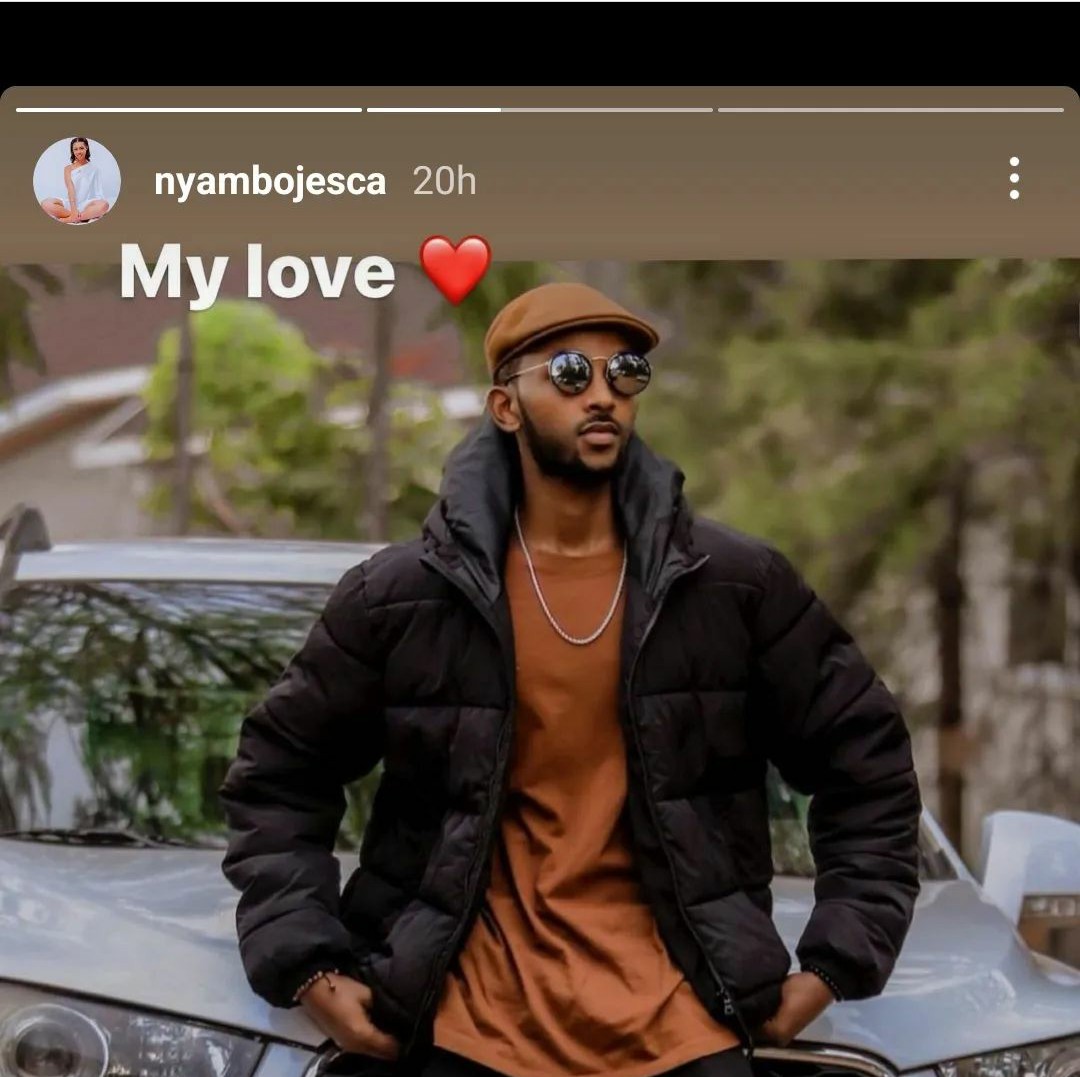Viewport: 1080px width, 1077px height.
Task: Open nyambojesca's profile picture
Action: click(77, 181)
